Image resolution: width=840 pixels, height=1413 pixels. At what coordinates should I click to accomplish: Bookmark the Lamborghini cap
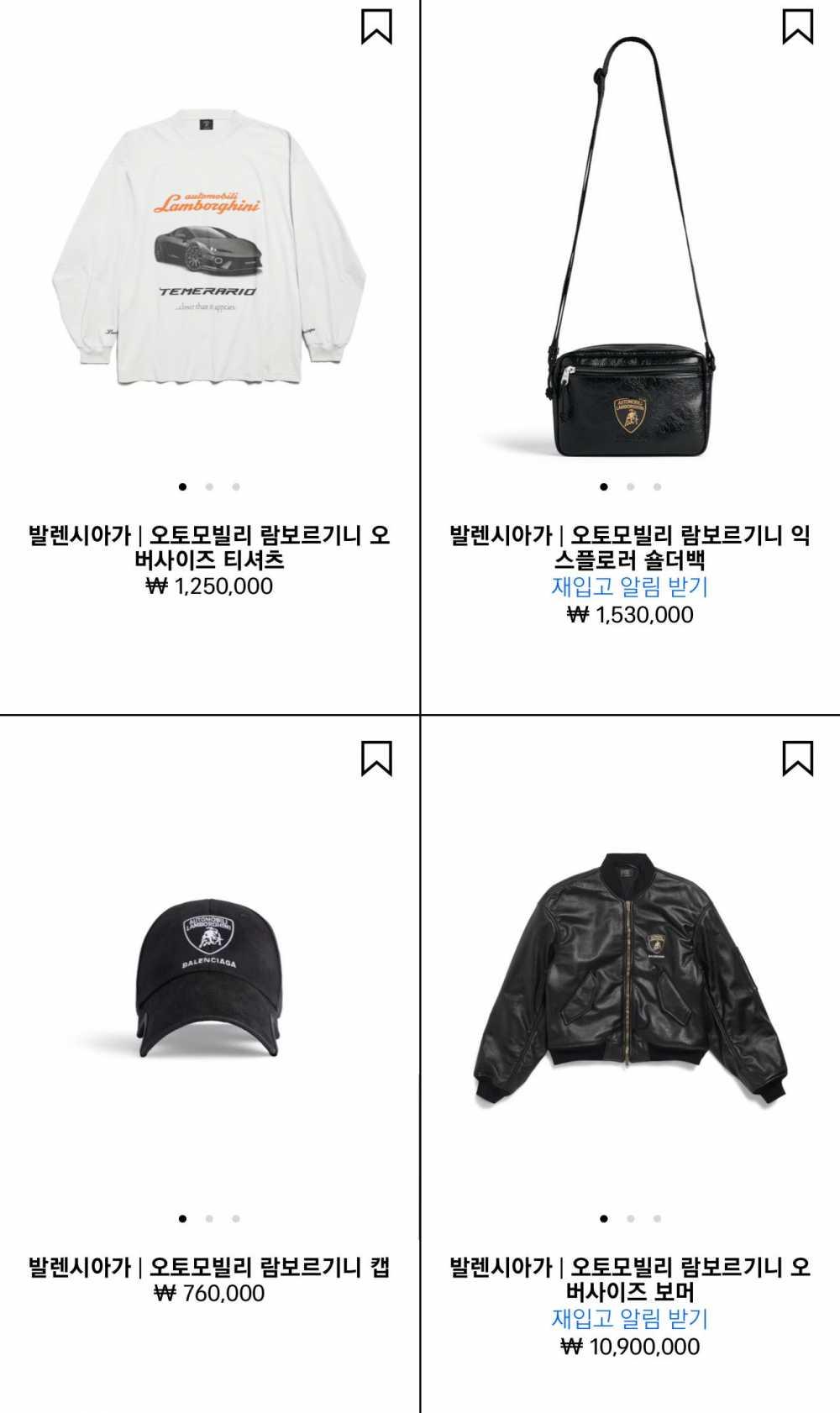[376, 758]
